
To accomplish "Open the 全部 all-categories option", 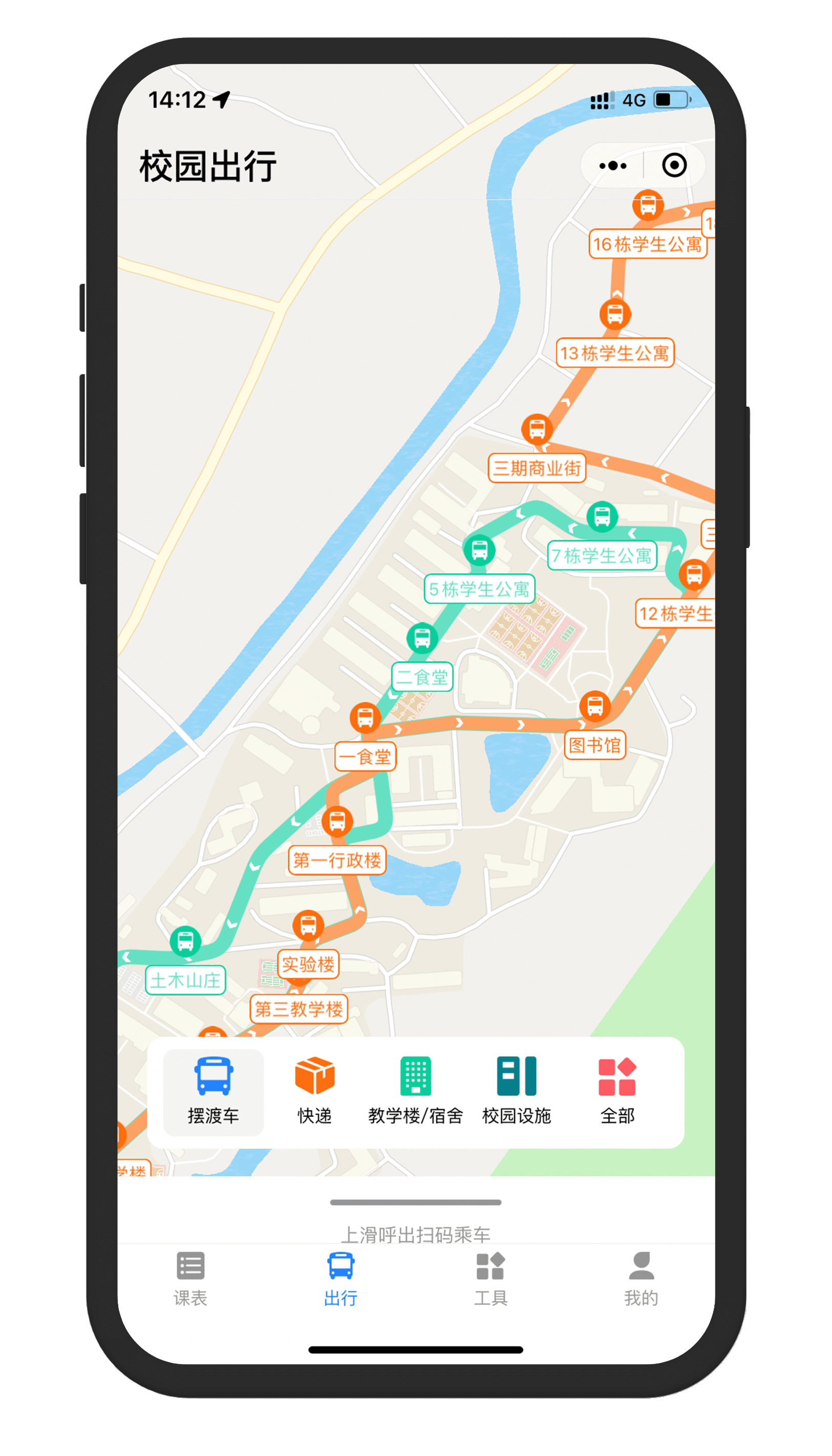I will point(617,1091).
